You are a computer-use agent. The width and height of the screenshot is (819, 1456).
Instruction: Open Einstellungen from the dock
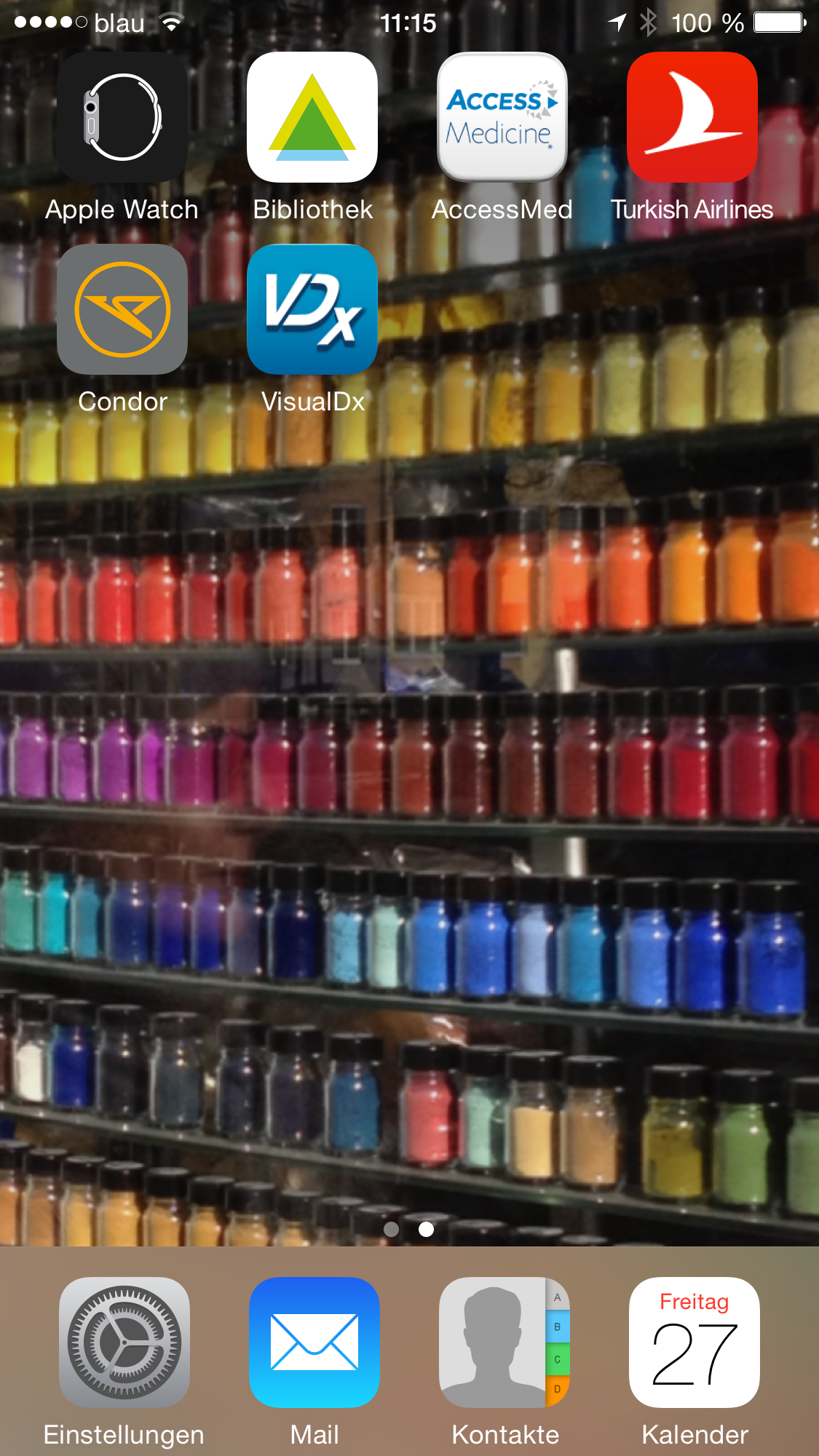click(124, 1342)
